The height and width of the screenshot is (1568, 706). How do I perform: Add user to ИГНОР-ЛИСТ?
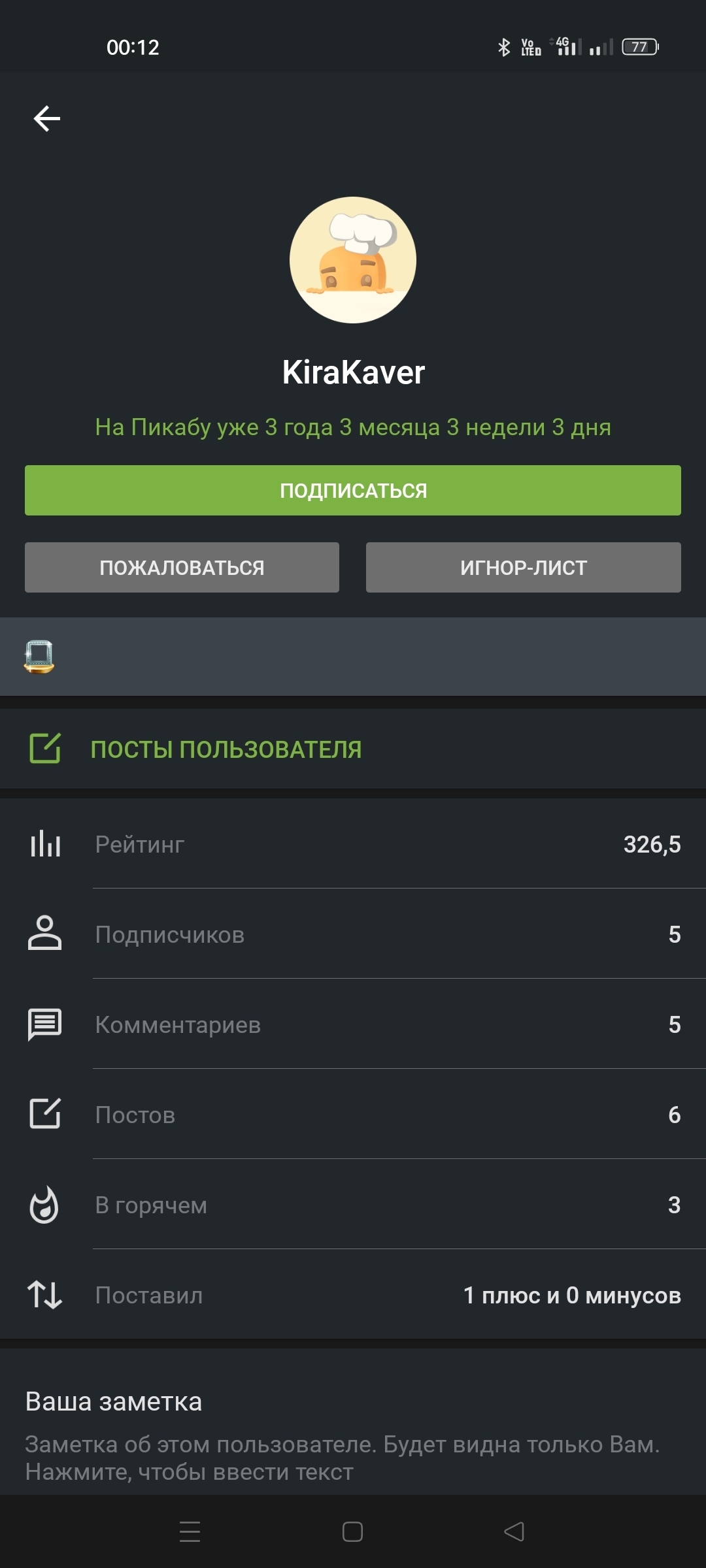pyautogui.click(x=524, y=567)
